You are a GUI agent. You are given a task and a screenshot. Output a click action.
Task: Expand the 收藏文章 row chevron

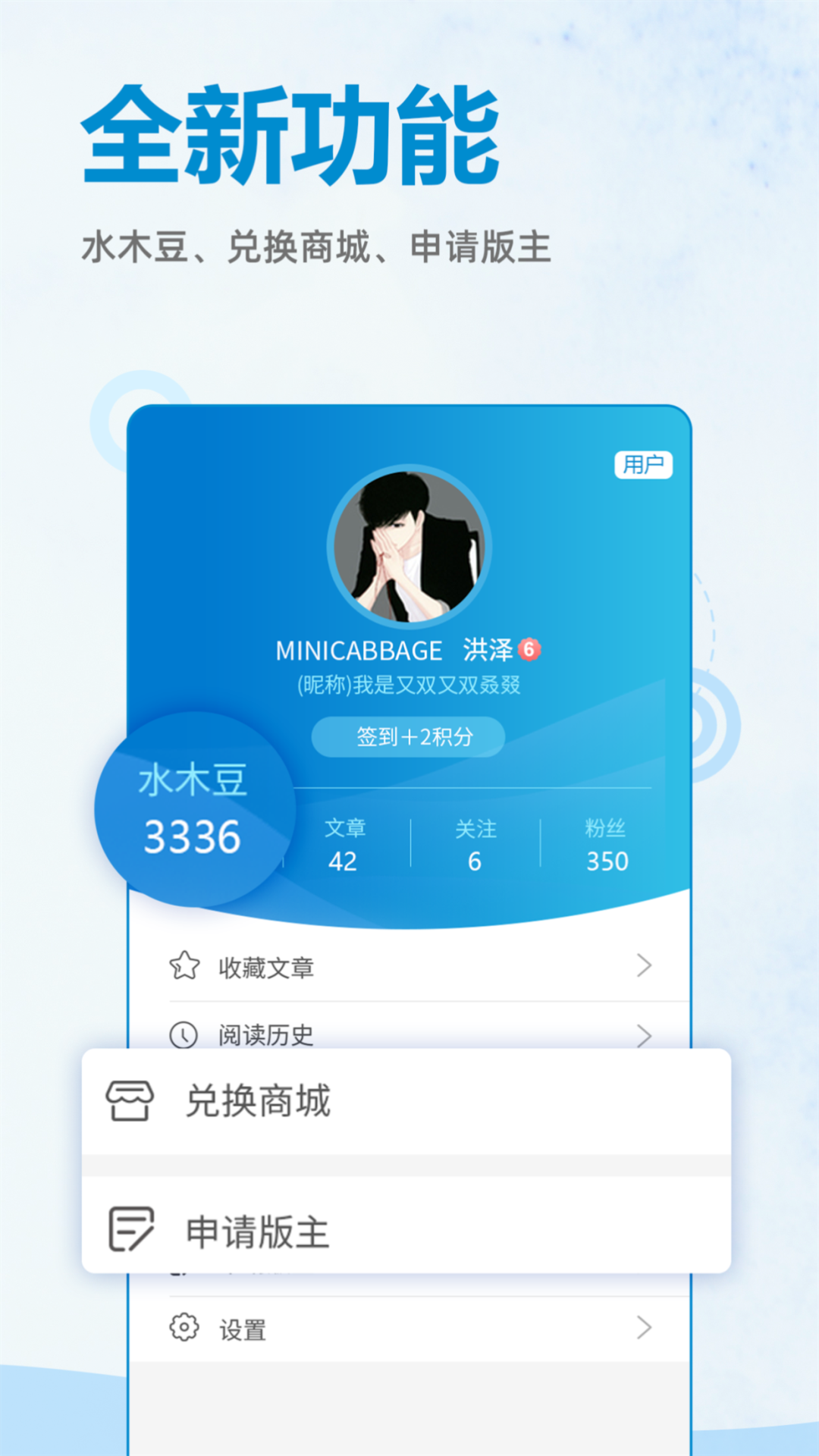pos(643,965)
